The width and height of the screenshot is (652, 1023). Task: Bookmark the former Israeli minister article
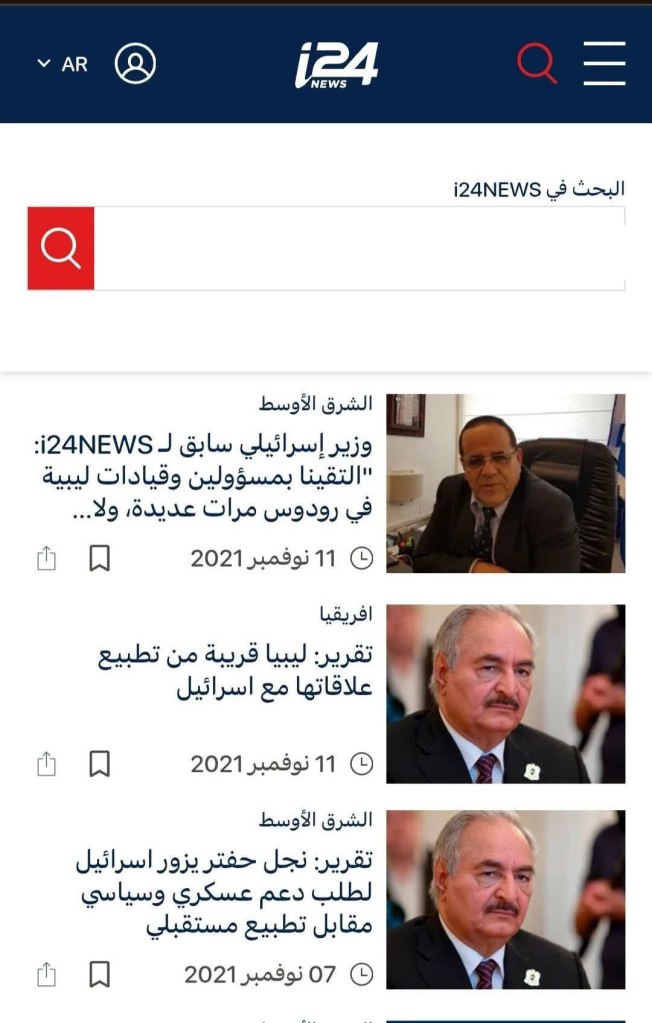[99, 558]
